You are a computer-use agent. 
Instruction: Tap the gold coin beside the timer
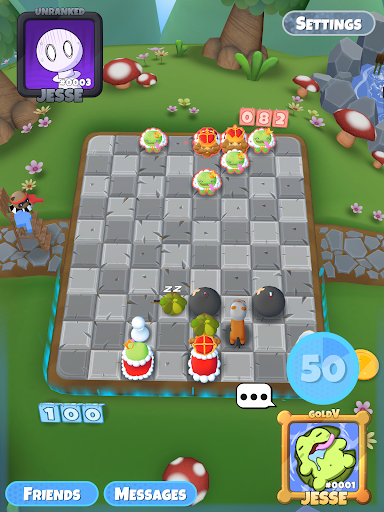[368, 365]
